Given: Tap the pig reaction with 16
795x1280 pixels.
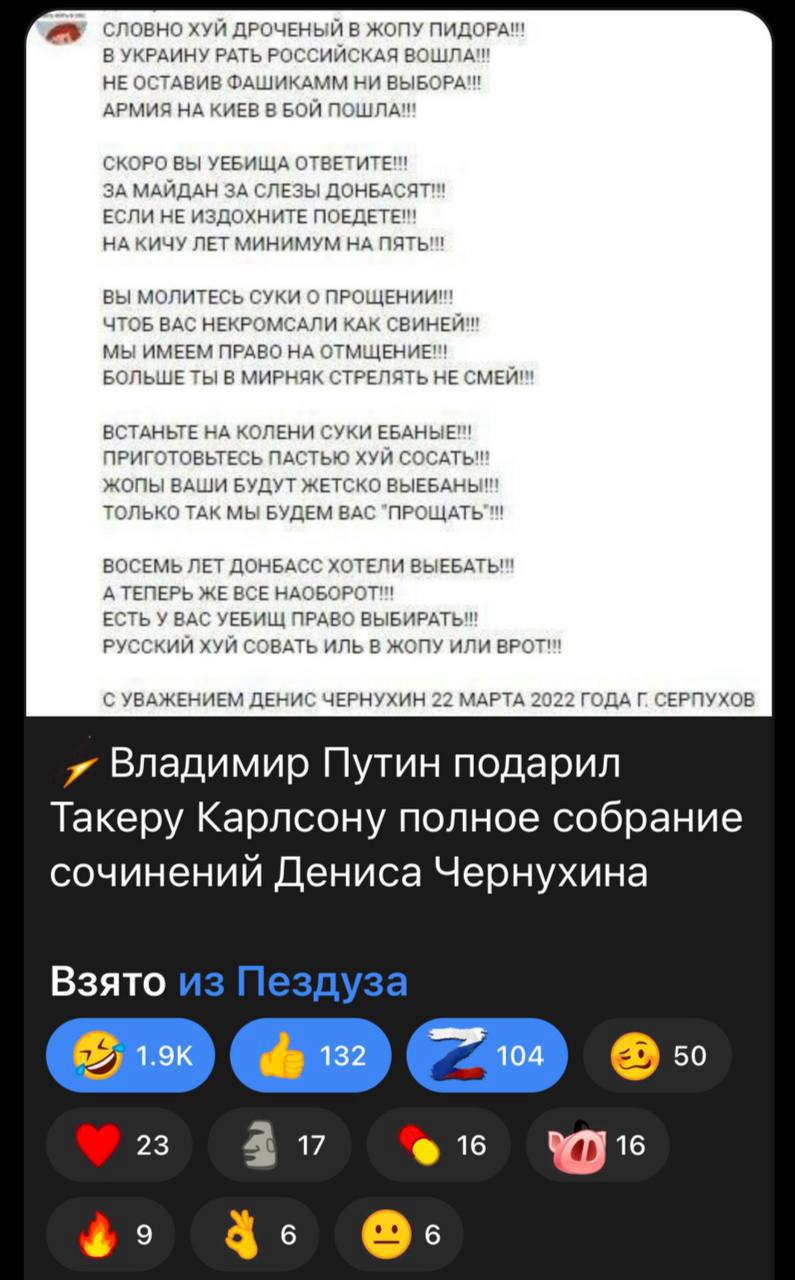Looking at the screenshot, I should (596, 1144).
